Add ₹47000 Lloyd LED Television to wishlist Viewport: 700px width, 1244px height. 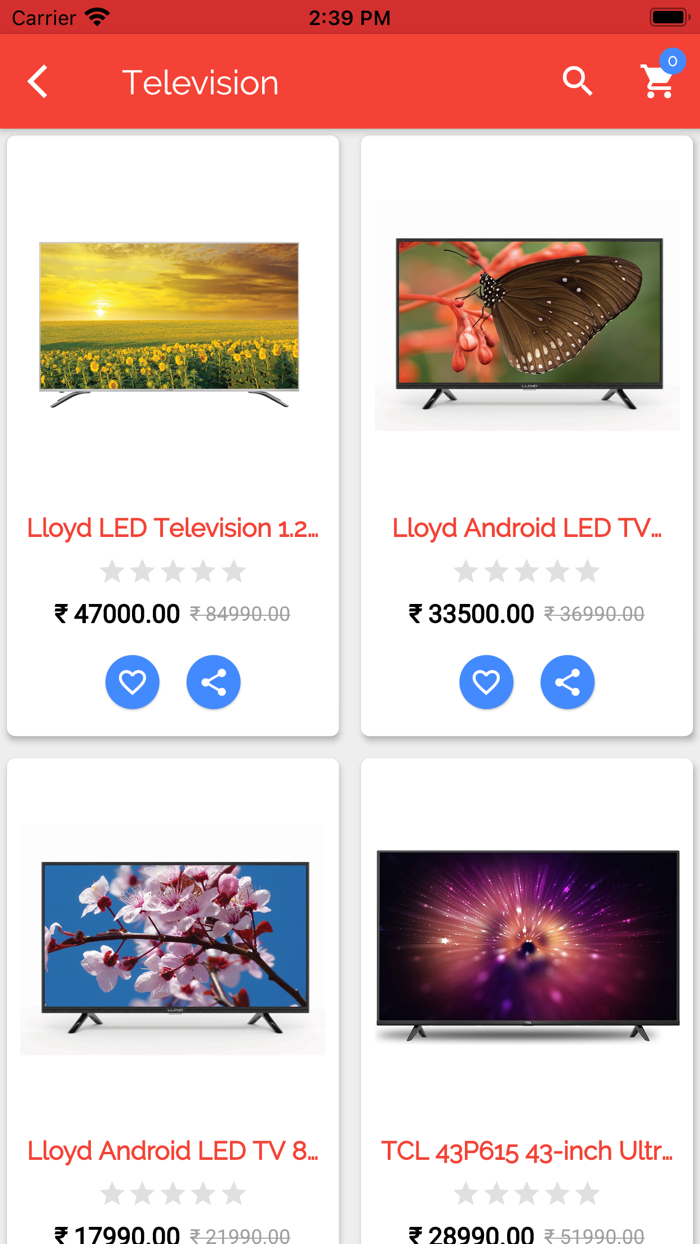click(x=132, y=683)
